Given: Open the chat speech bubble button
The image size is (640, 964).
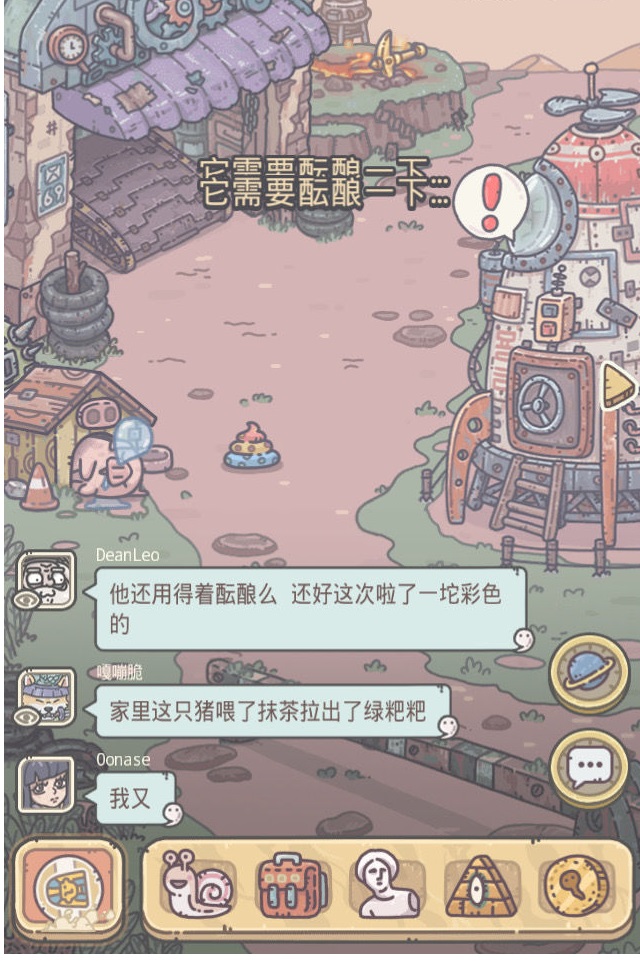Looking at the screenshot, I should (x=589, y=768).
